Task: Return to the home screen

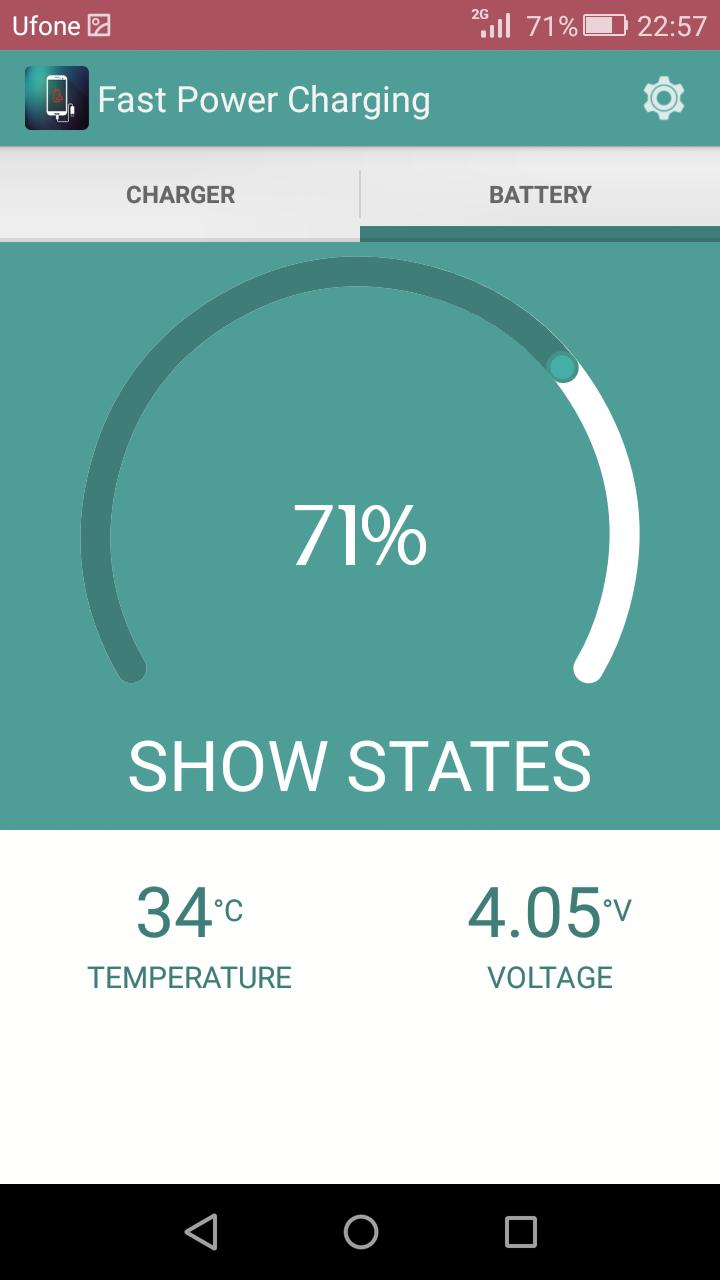Action: coord(360,1232)
